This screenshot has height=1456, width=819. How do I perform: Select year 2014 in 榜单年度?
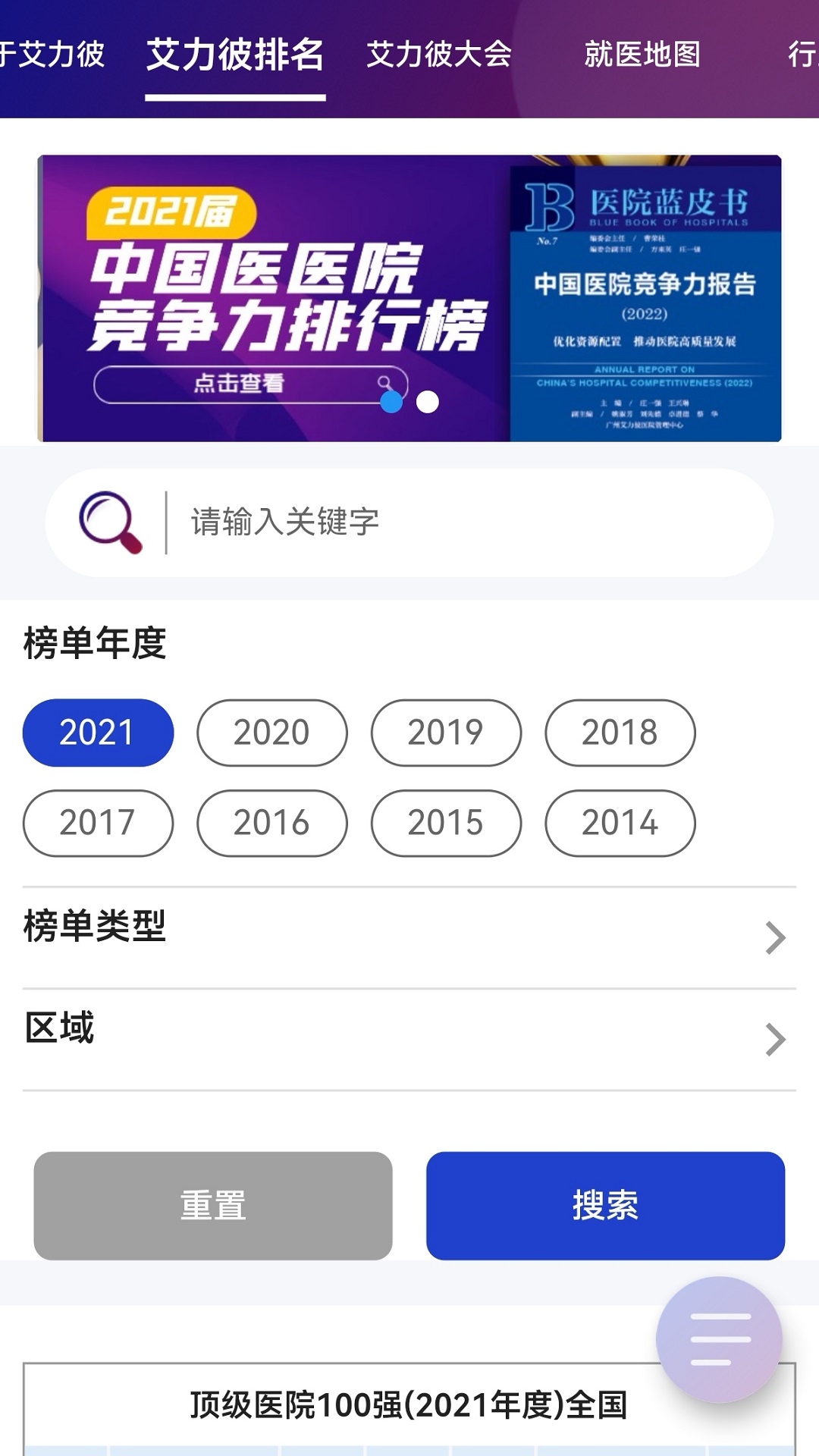620,822
